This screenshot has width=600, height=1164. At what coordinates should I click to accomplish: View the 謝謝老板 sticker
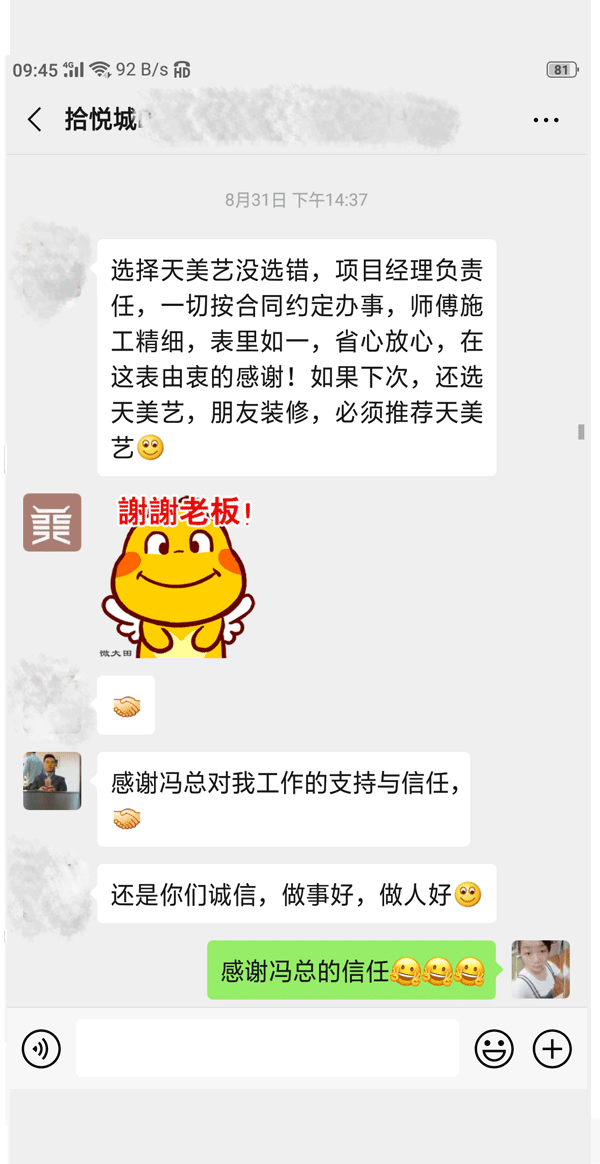[178, 577]
